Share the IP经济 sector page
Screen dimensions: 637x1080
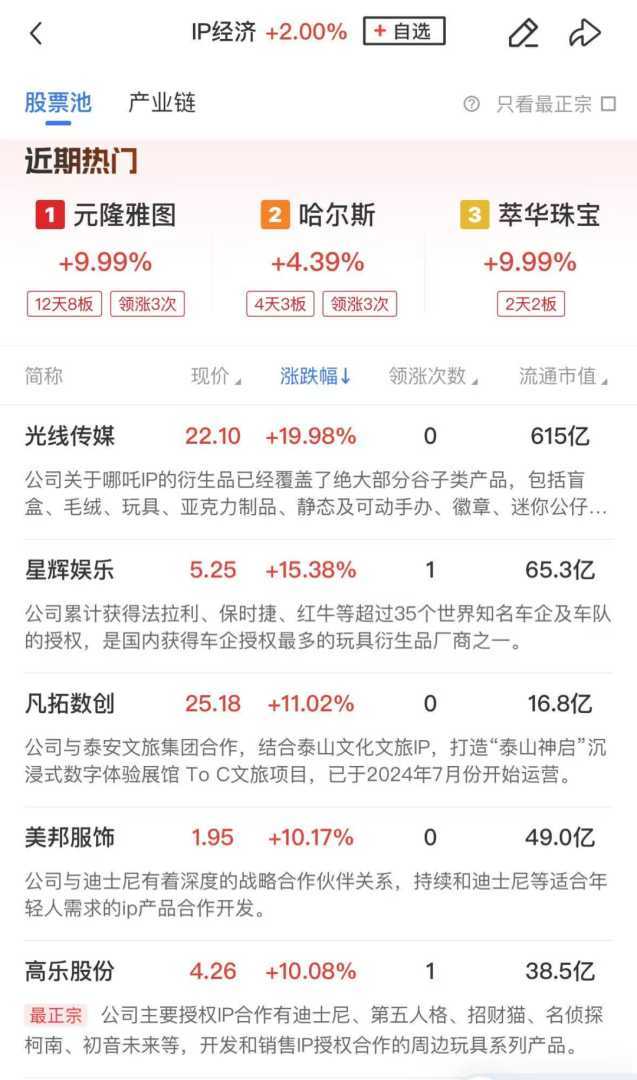click(x=584, y=33)
